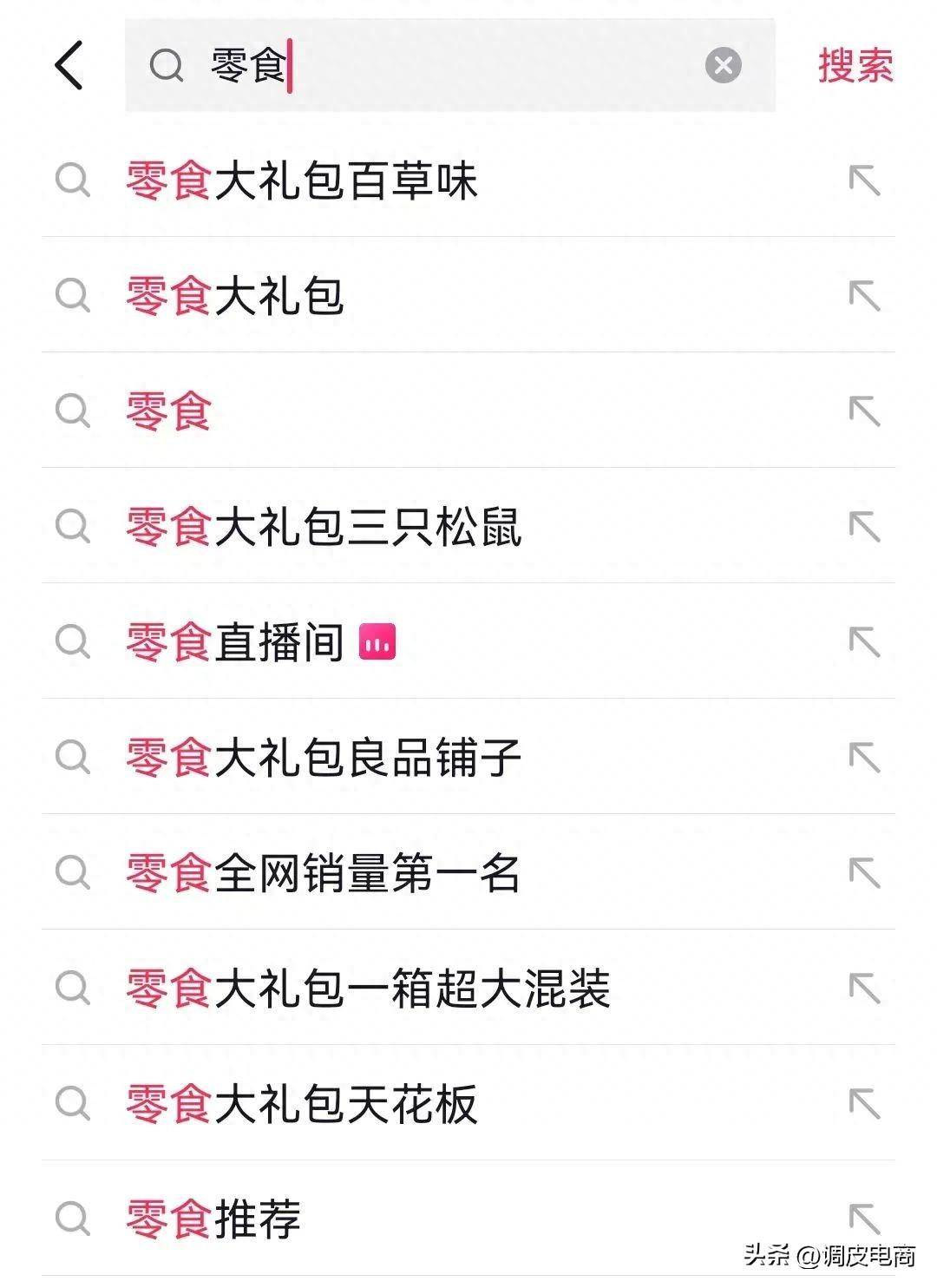
Task: Use the arrow icon beside 零食推荐
Action: tap(864, 1219)
